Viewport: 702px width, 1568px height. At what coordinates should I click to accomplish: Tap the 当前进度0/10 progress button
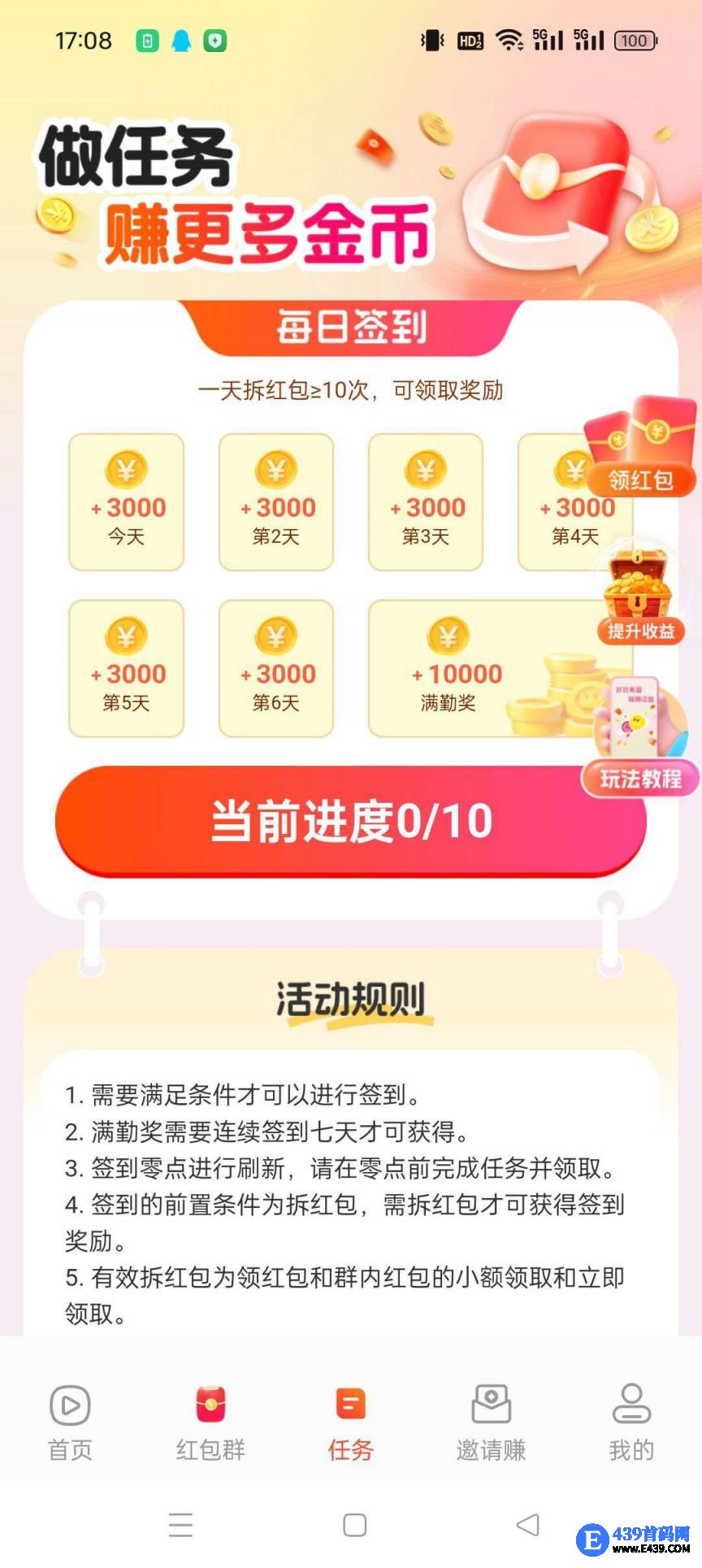tap(351, 821)
